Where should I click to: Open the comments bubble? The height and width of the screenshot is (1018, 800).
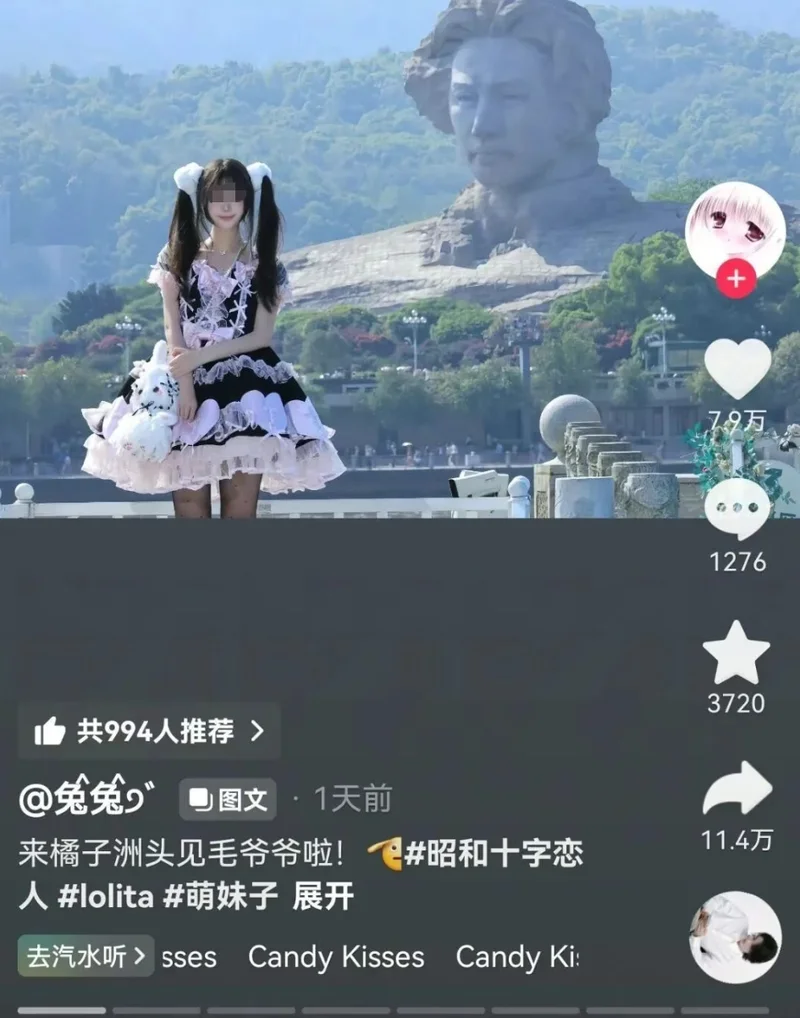(x=737, y=508)
